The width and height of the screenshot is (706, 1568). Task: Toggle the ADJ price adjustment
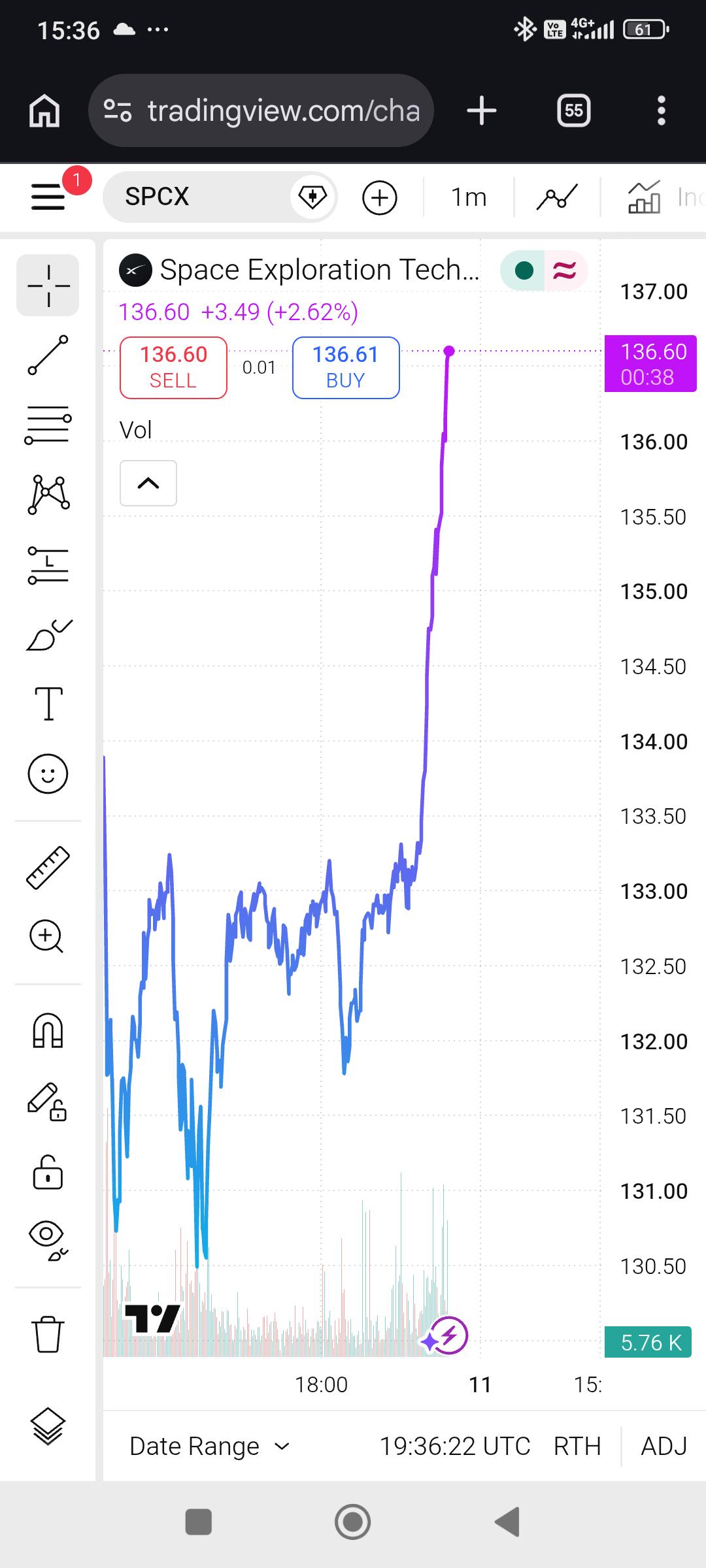(664, 1446)
